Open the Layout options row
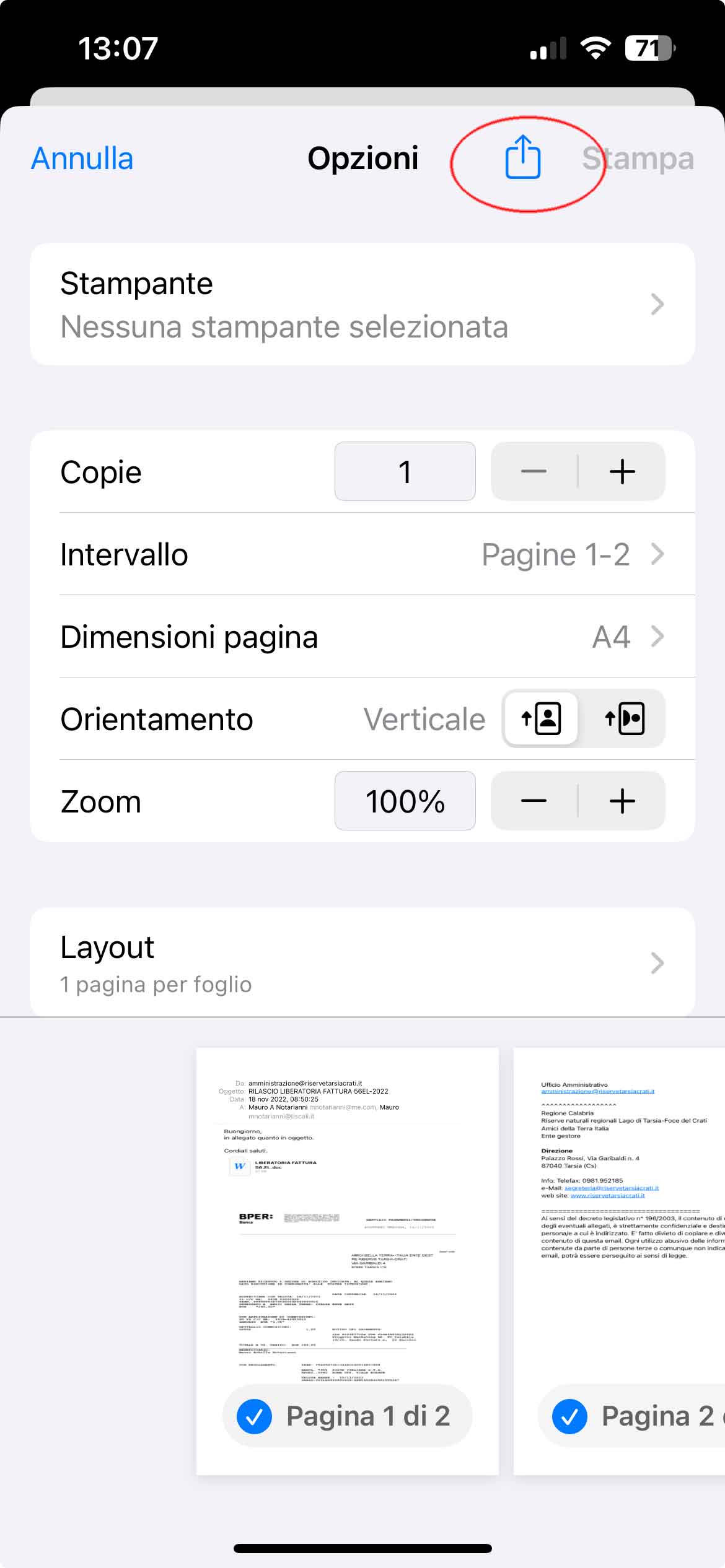The width and height of the screenshot is (725, 1568). (x=362, y=963)
